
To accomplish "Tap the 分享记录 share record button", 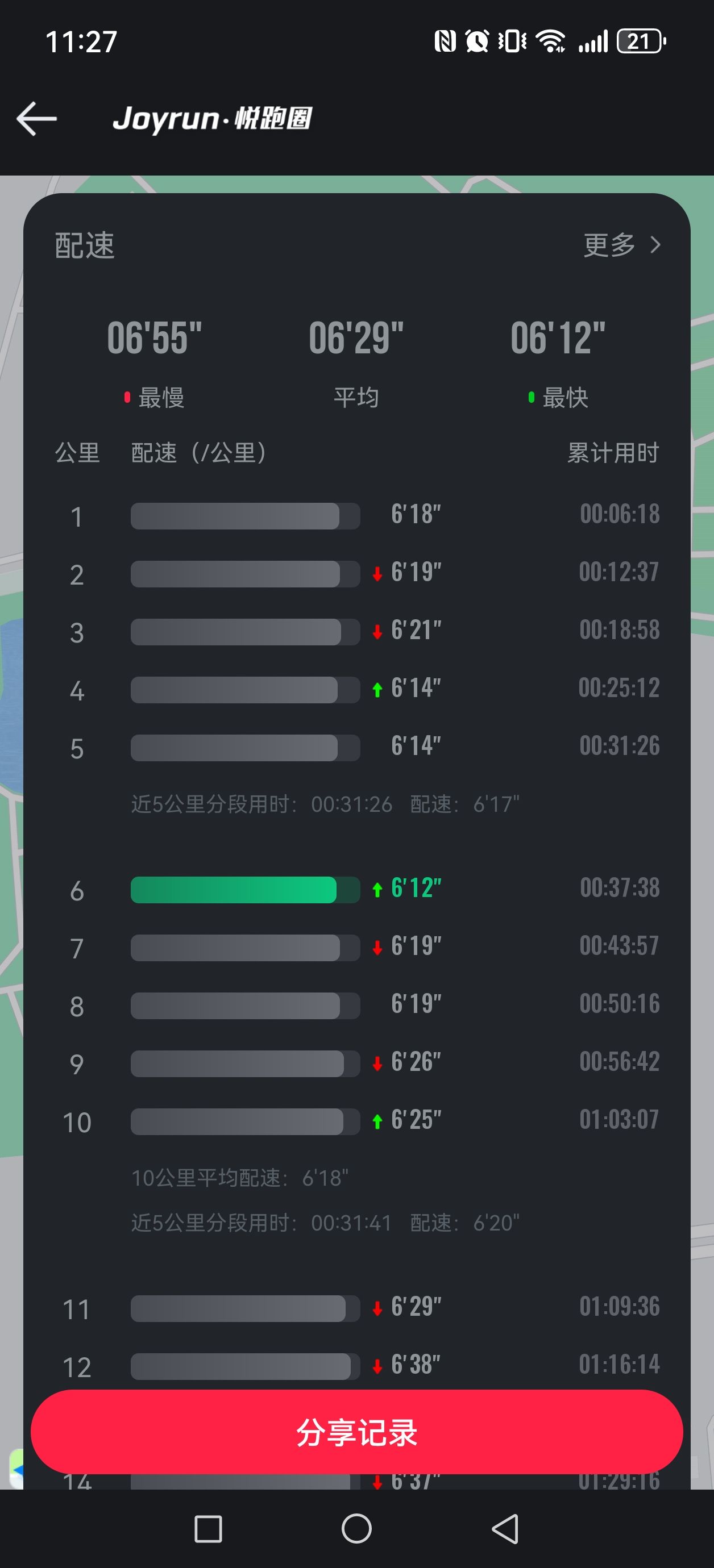I will [x=356, y=1432].
